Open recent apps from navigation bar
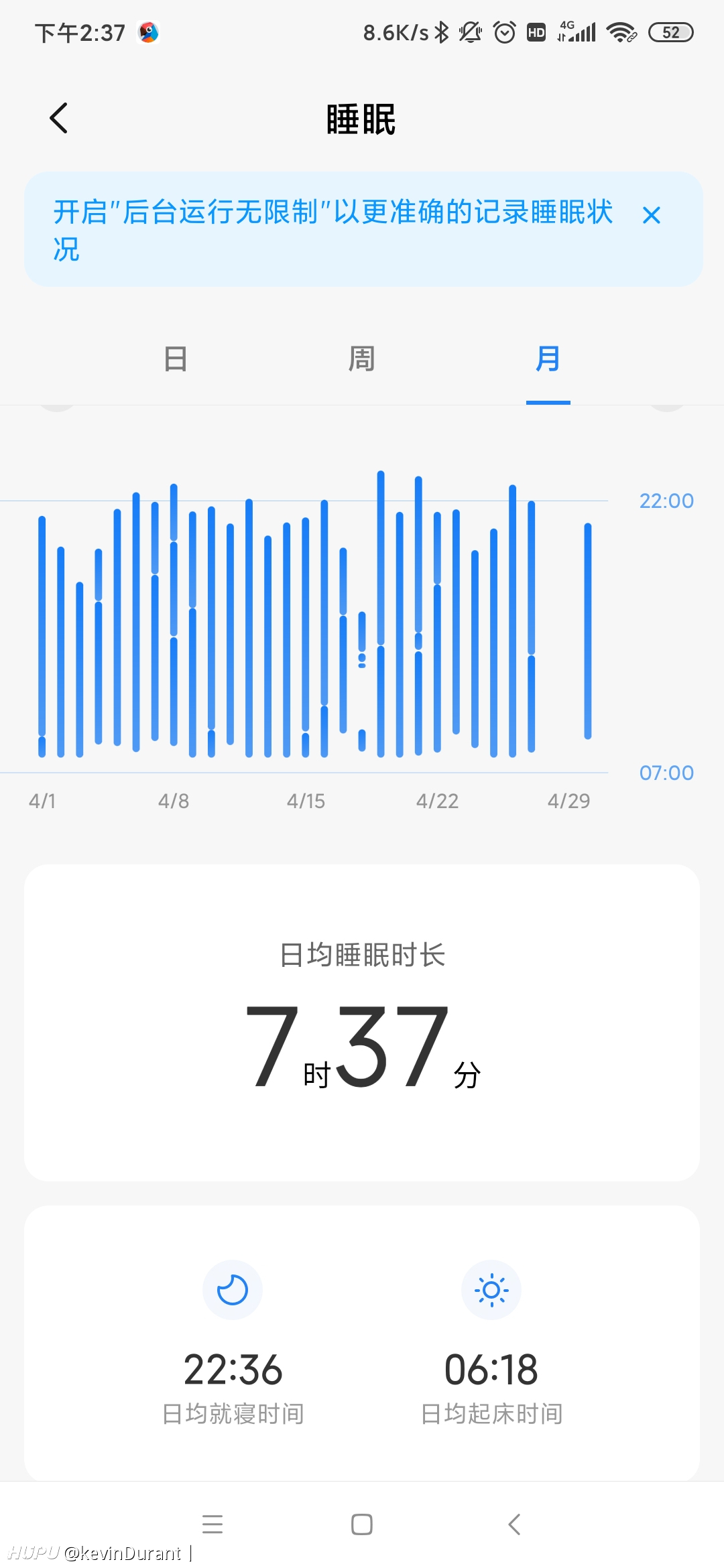This screenshot has width=724, height=1568. [x=213, y=1524]
